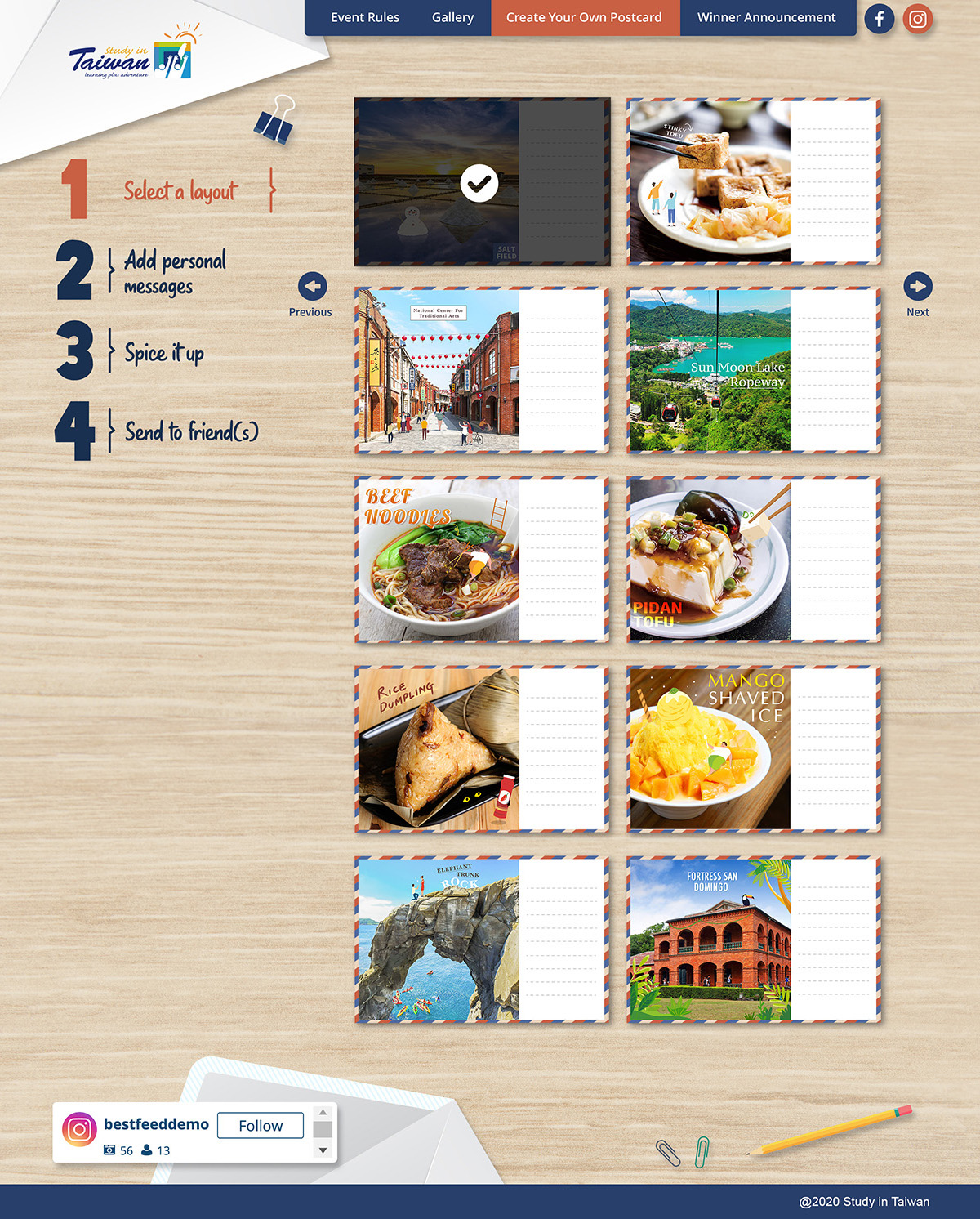Select the Rice Dumpling postcard layout

click(x=481, y=749)
